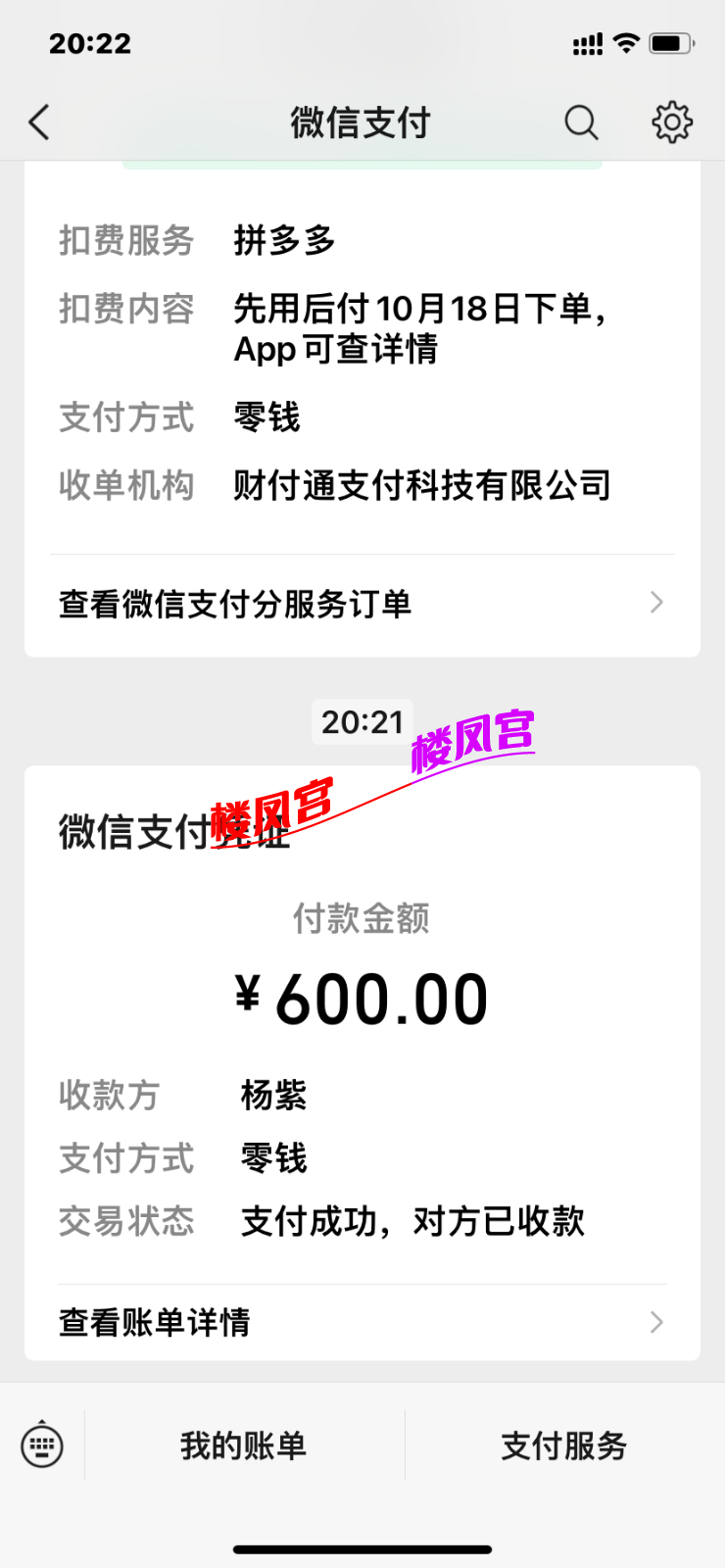Viewport: 725px width, 1568px height.
Task: Expand the 查看微信支付分服务订单 chevron
Action: coord(654,604)
